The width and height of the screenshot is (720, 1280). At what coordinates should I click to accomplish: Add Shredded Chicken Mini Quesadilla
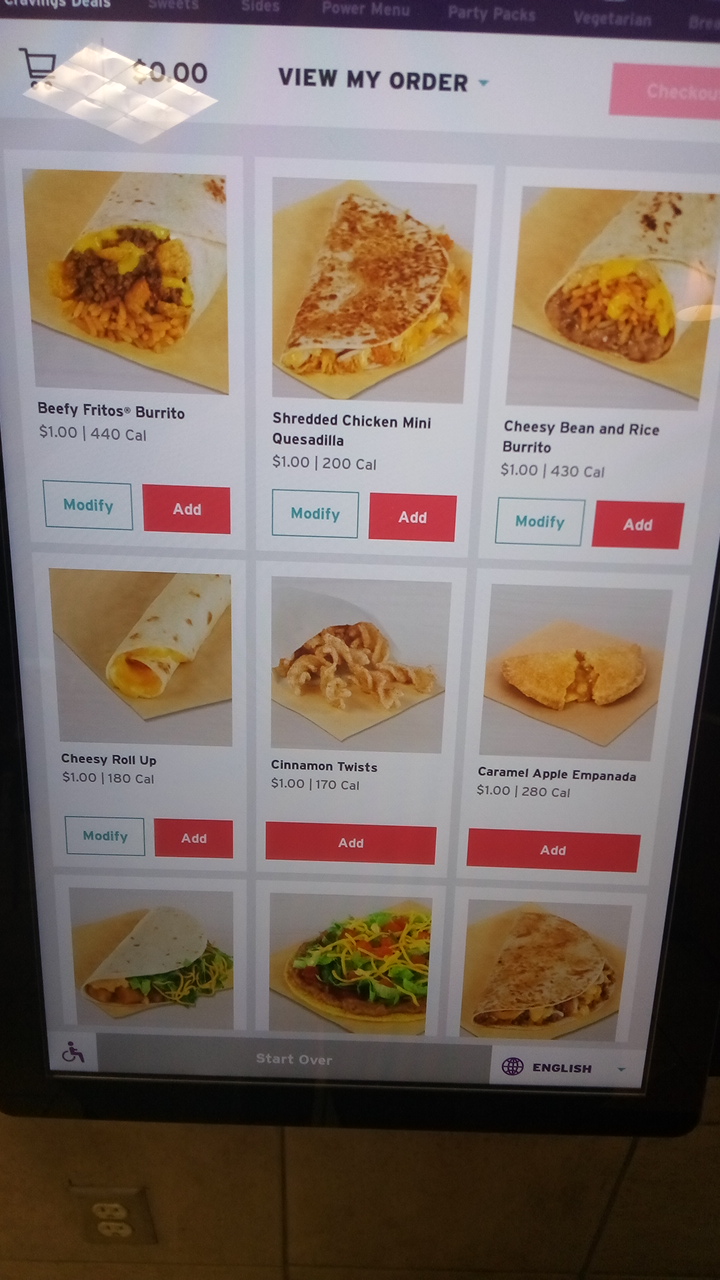click(412, 517)
